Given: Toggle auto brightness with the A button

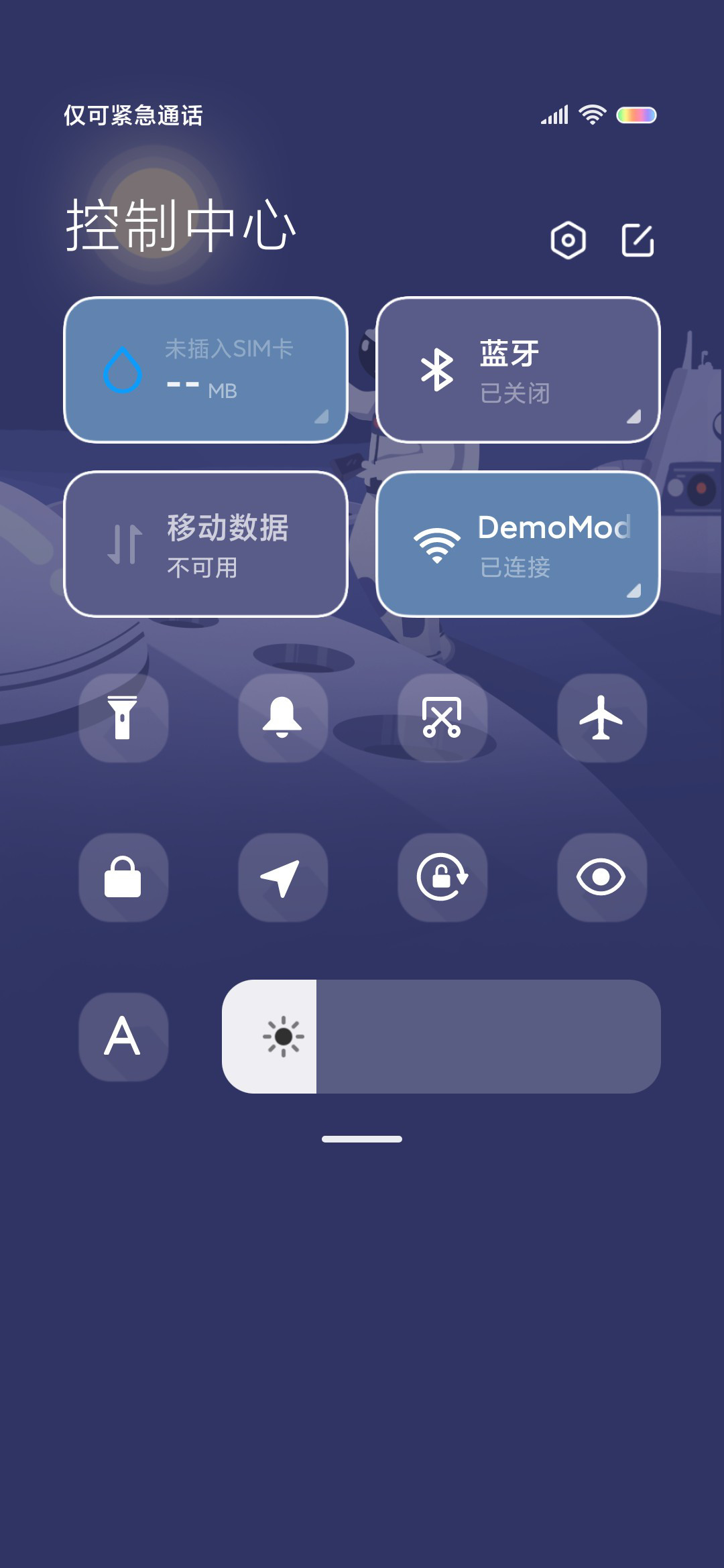Looking at the screenshot, I should [123, 1037].
